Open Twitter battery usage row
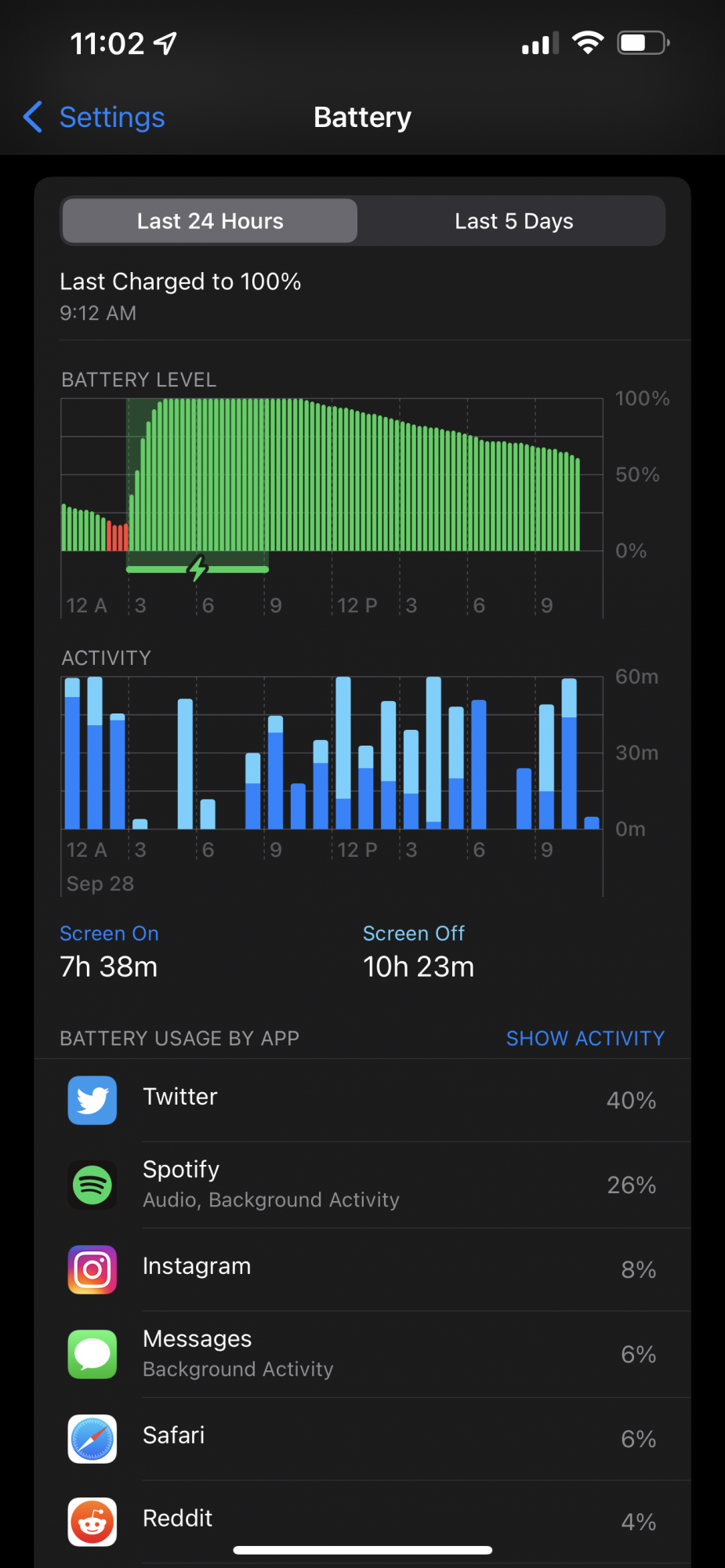725x1568 pixels. (x=362, y=1100)
